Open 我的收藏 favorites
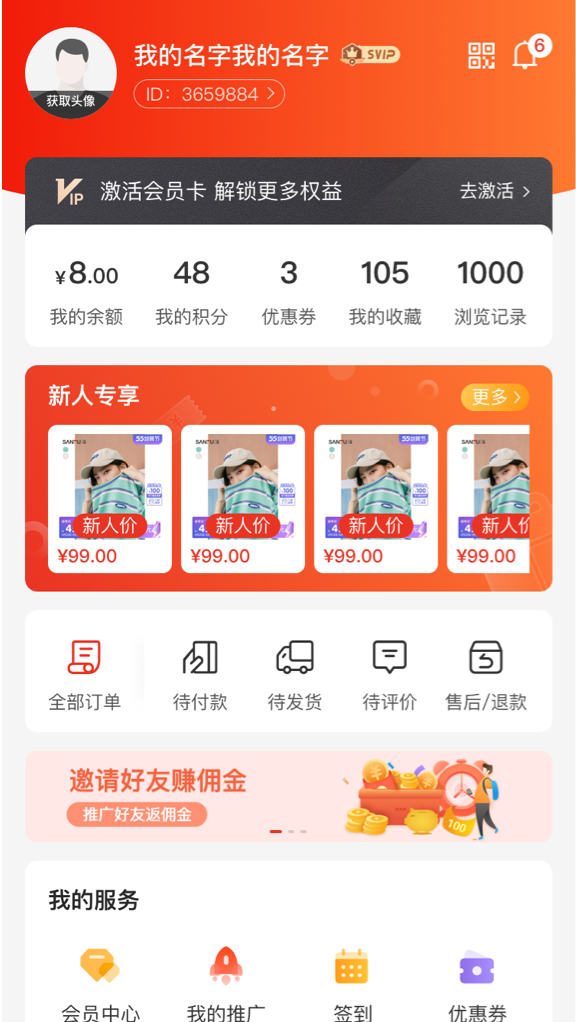 pos(385,292)
